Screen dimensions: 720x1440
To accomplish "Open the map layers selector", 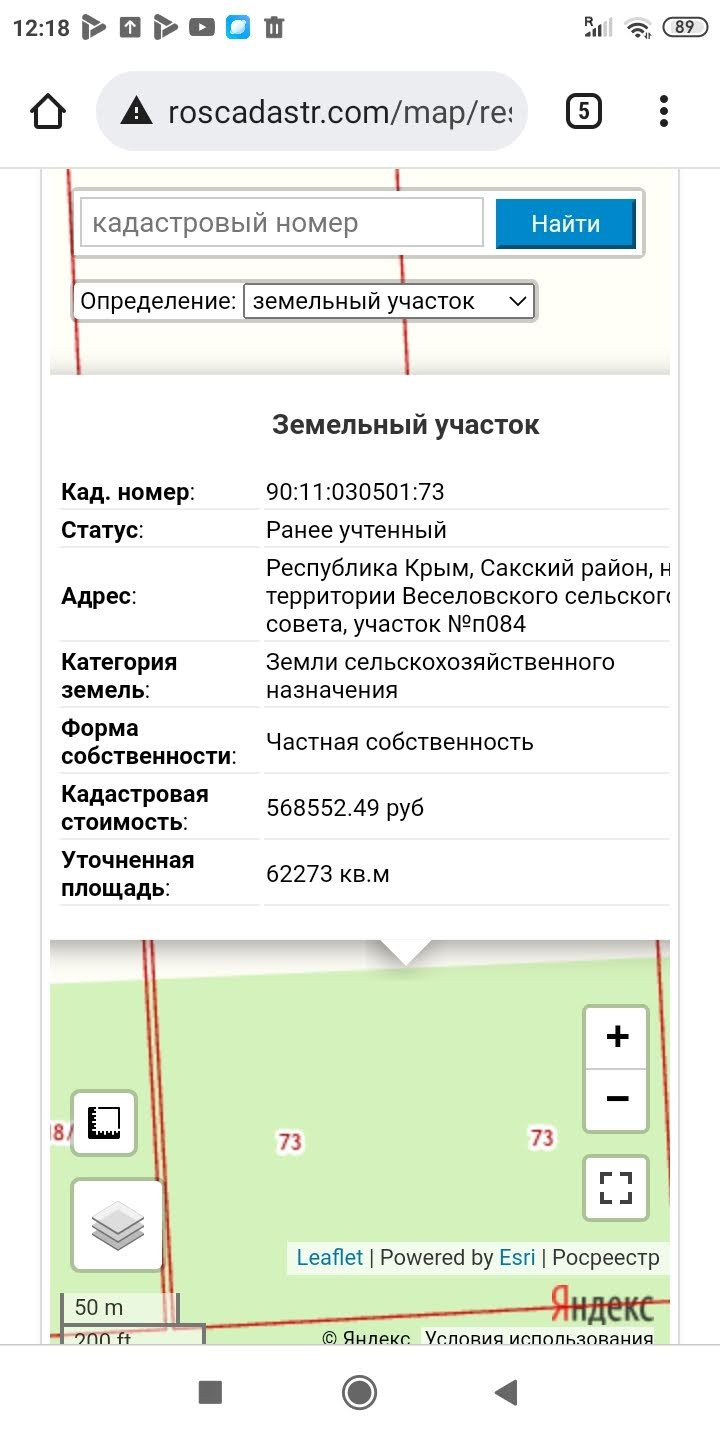I will (x=118, y=1225).
